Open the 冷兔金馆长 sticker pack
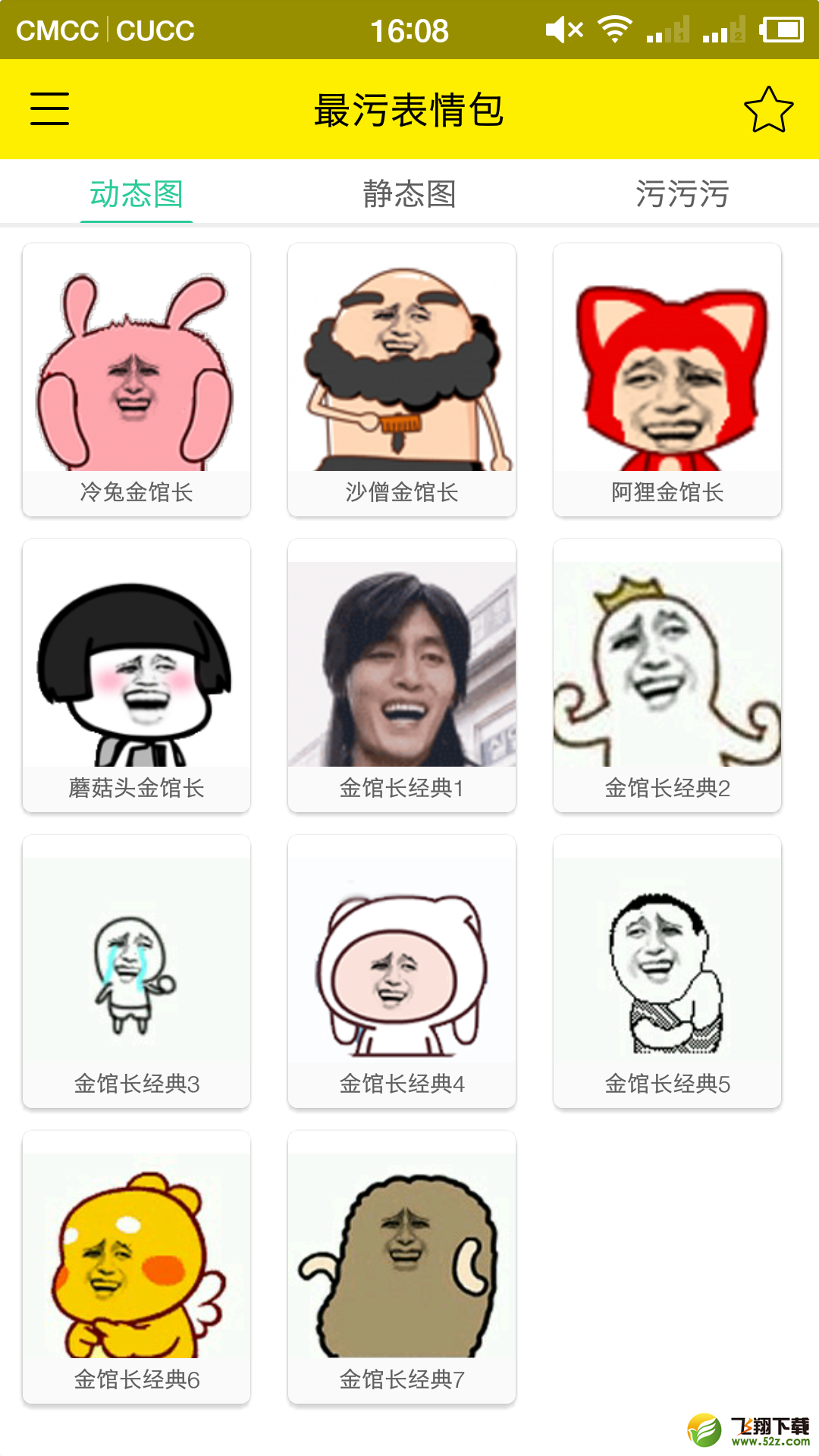The width and height of the screenshot is (819, 1456). (x=136, y=380)
